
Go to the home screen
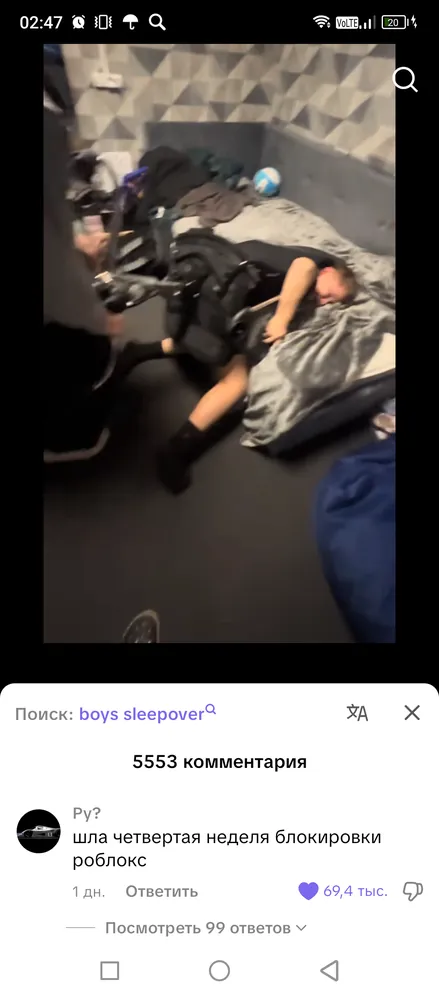point(220,970)
